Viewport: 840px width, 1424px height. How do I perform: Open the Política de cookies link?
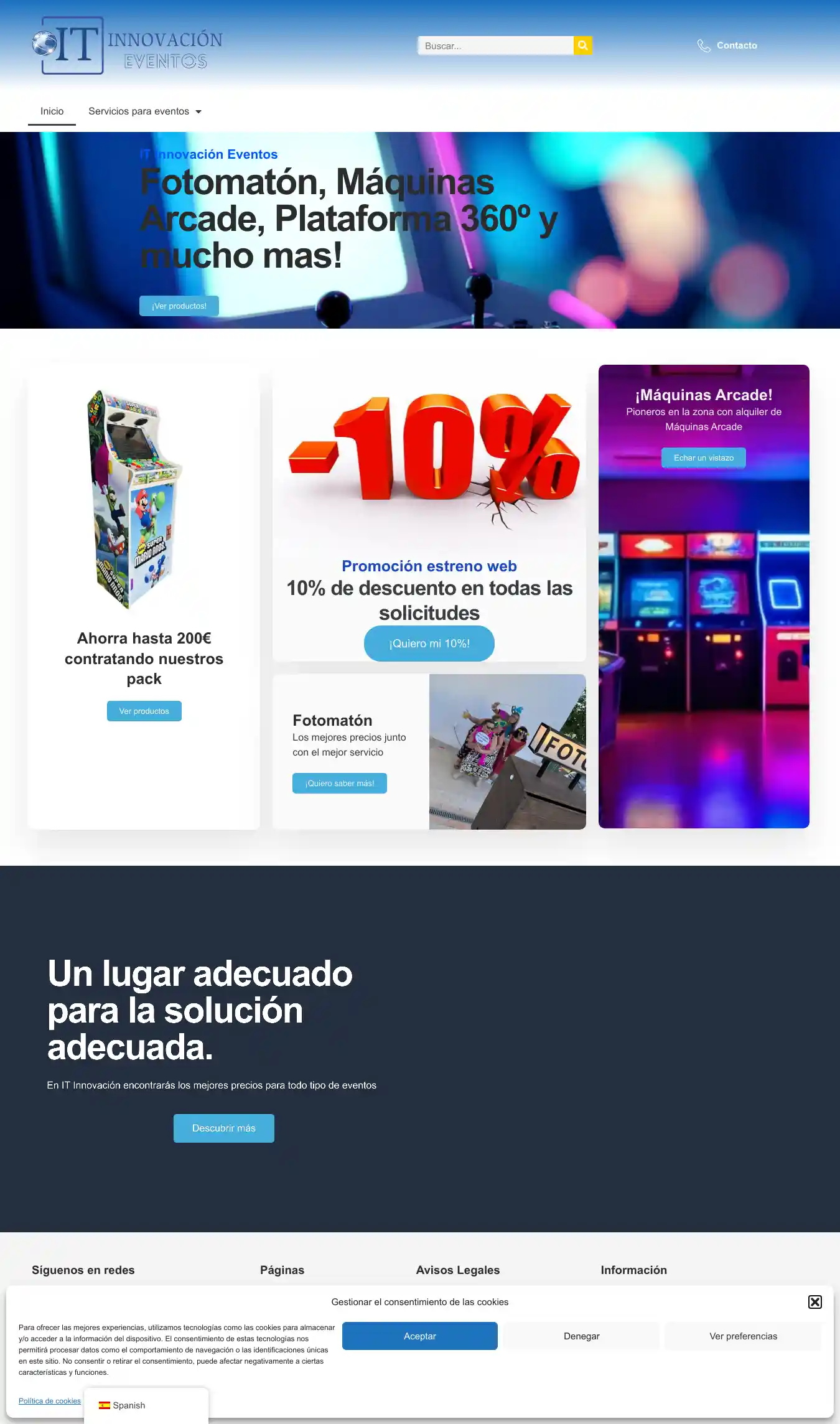point(50,1401)
